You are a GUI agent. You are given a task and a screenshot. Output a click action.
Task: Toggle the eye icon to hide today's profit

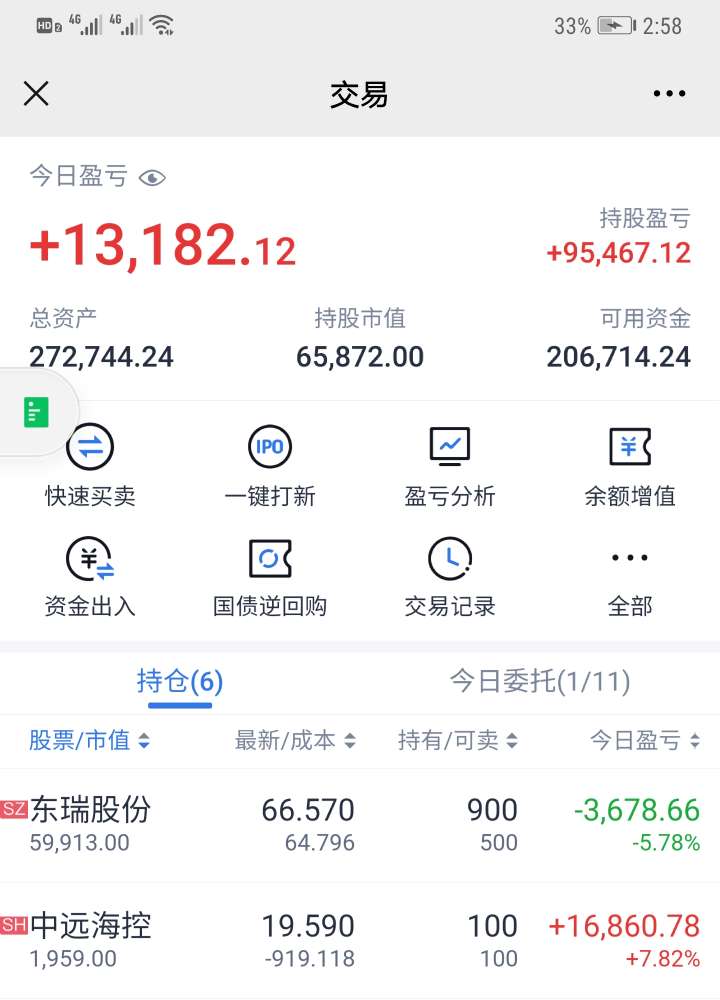point(151,177)
